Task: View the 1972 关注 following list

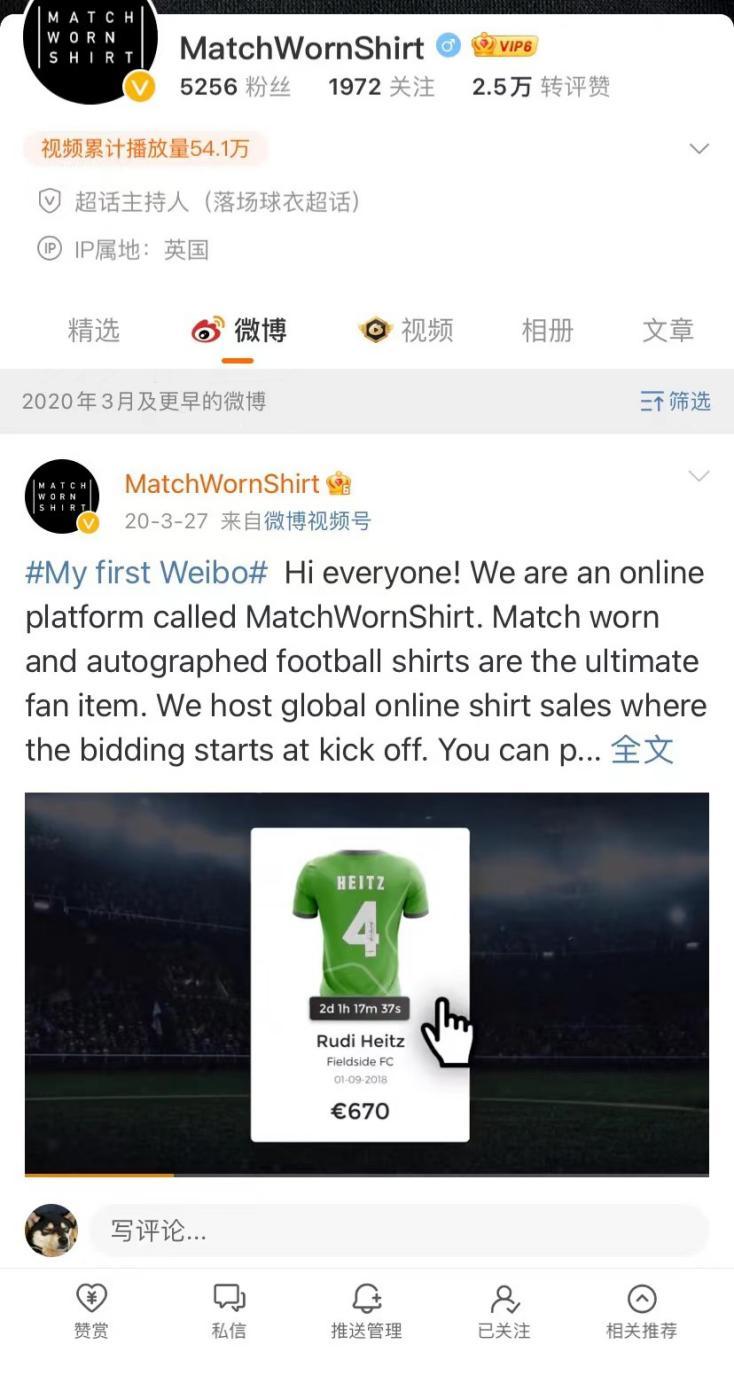Action: pos(381,87)
